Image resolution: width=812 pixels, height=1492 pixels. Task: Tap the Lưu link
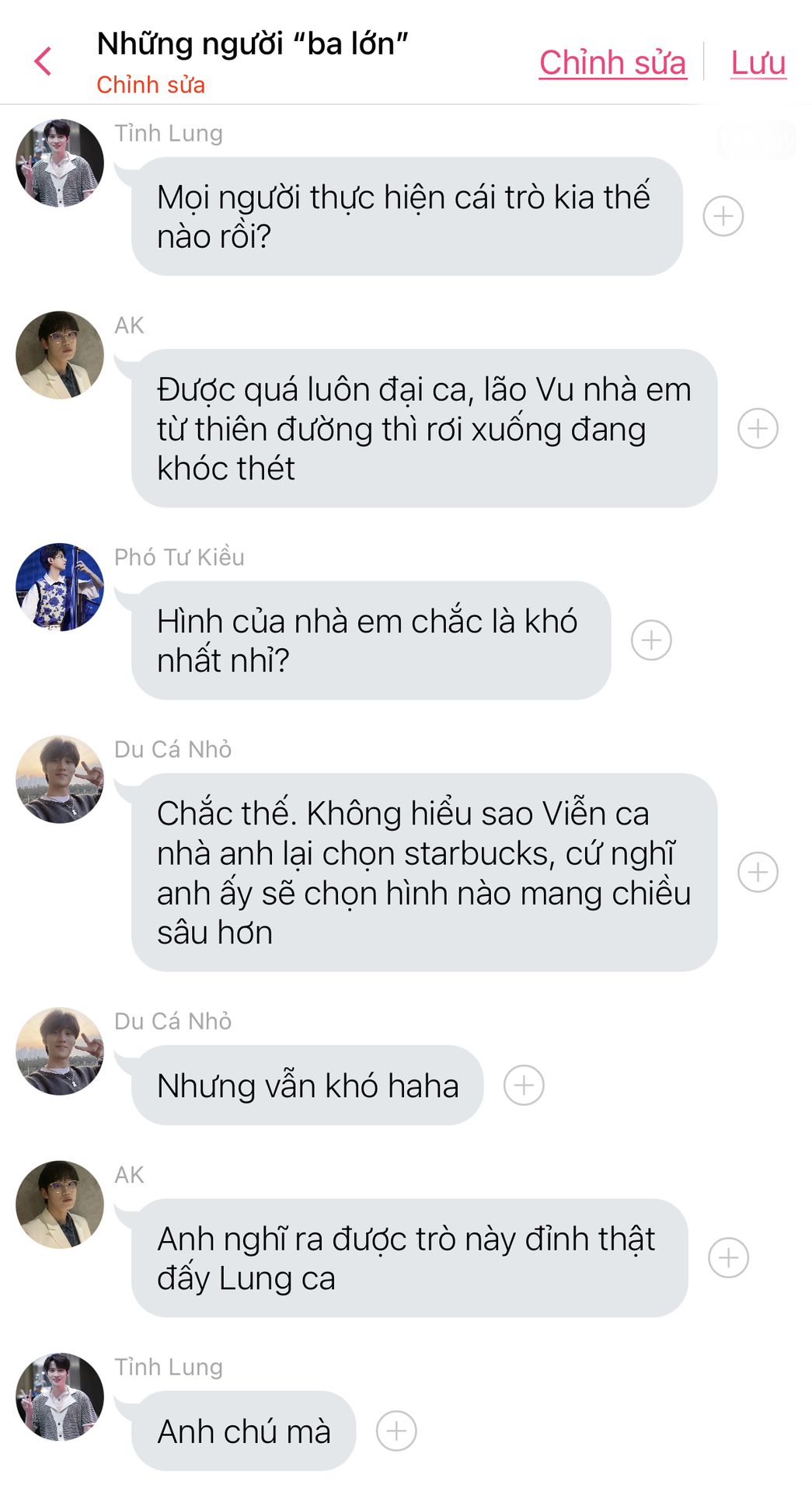[x=758, y=62]
